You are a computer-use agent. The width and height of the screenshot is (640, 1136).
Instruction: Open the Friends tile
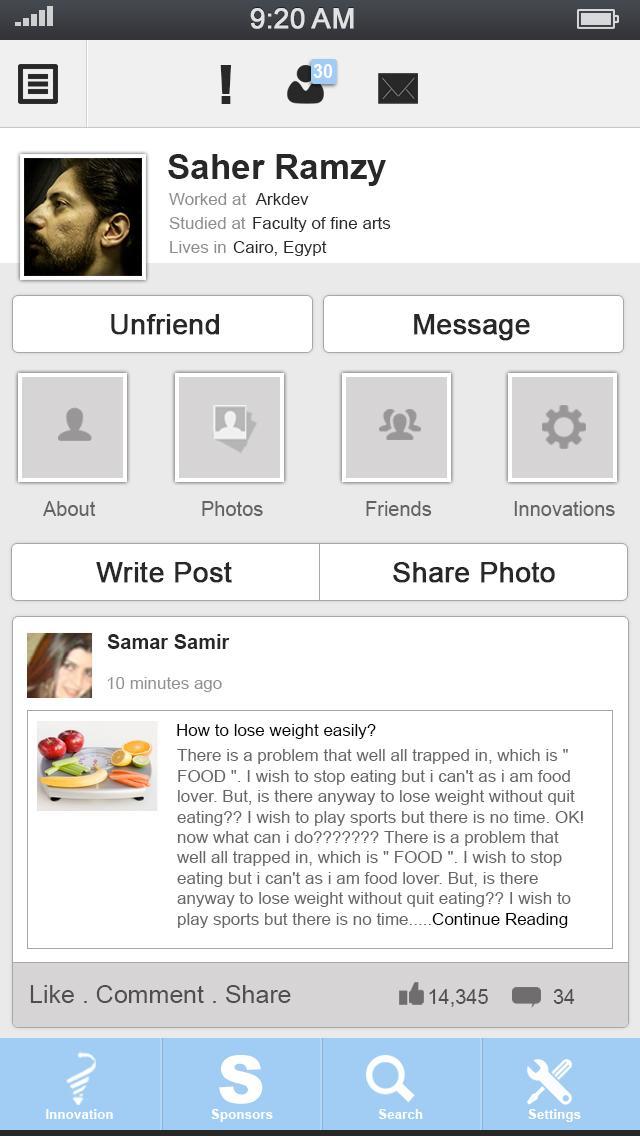(x=396, y=427)
